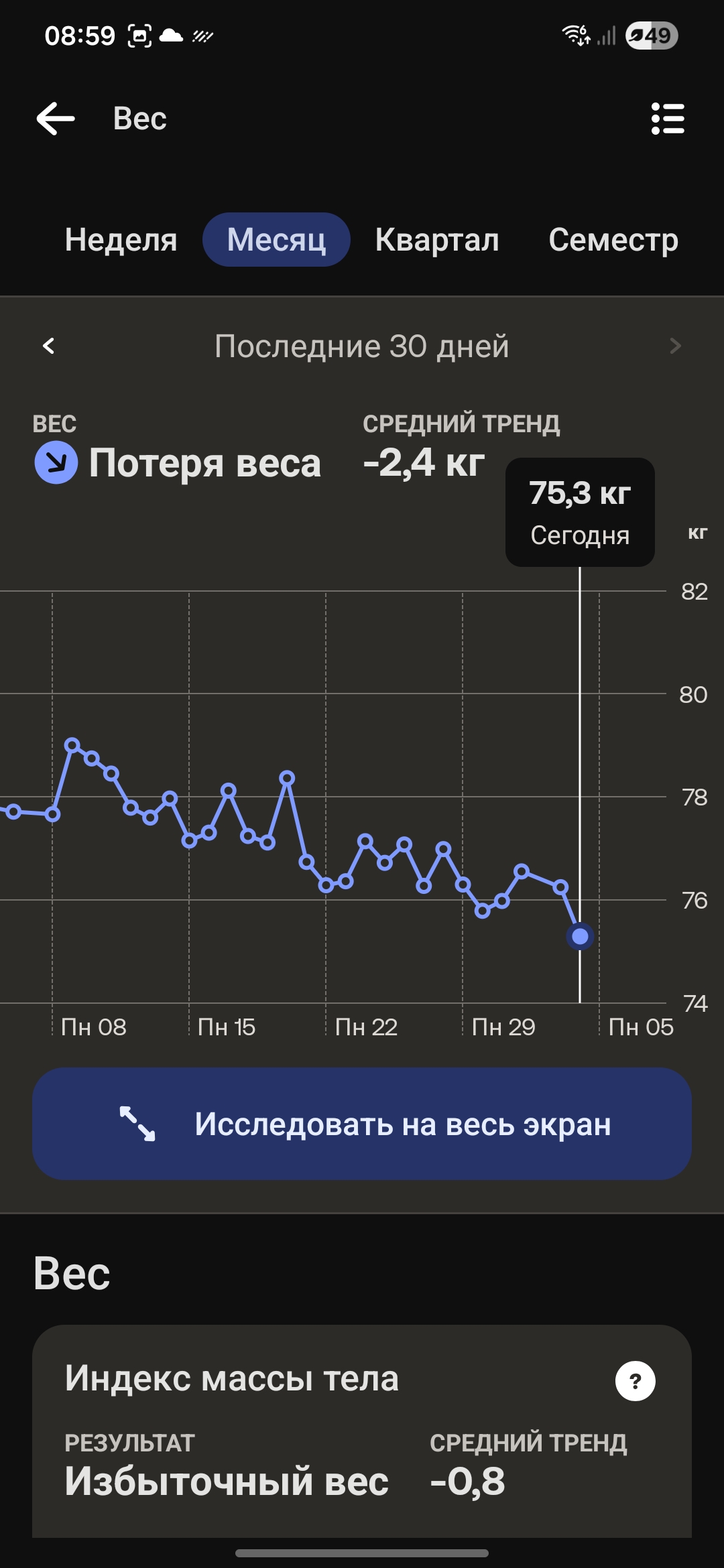Tap Исследовать на весь экран button
This screenshot has height=1568, width=724.
pyautogui.click(x=362, y=1124)
